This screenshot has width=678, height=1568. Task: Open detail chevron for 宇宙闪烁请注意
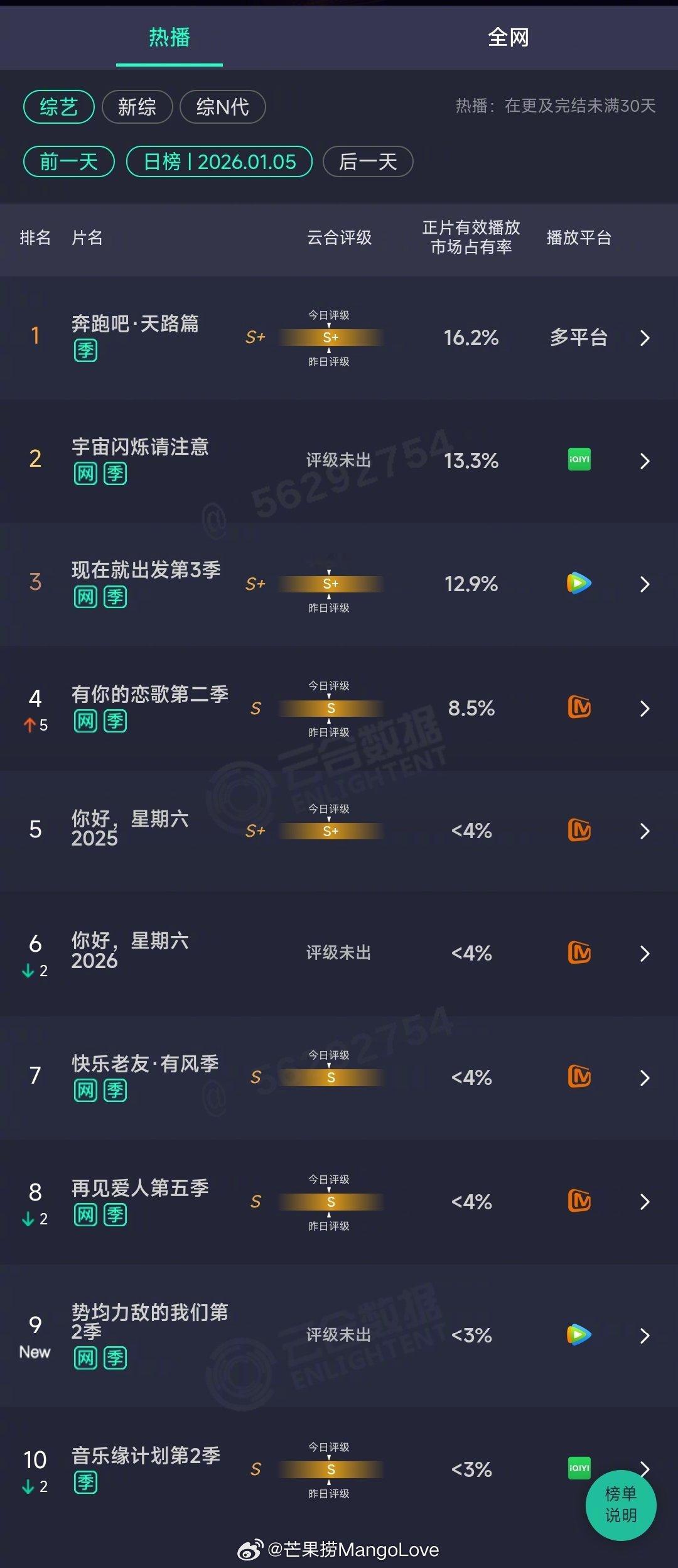point(645,460)
